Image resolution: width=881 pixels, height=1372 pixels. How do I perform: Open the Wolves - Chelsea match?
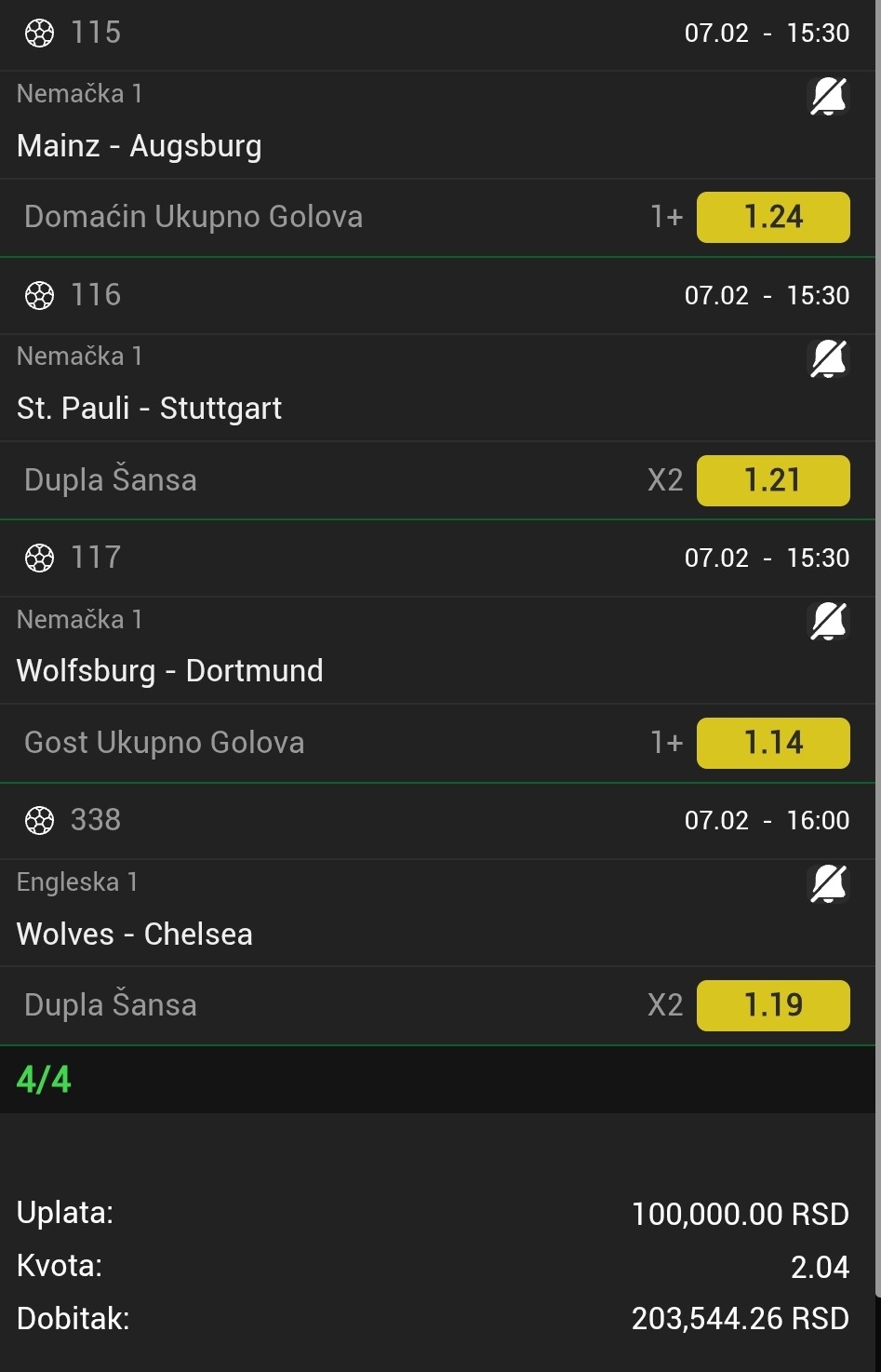coord(135,934)
